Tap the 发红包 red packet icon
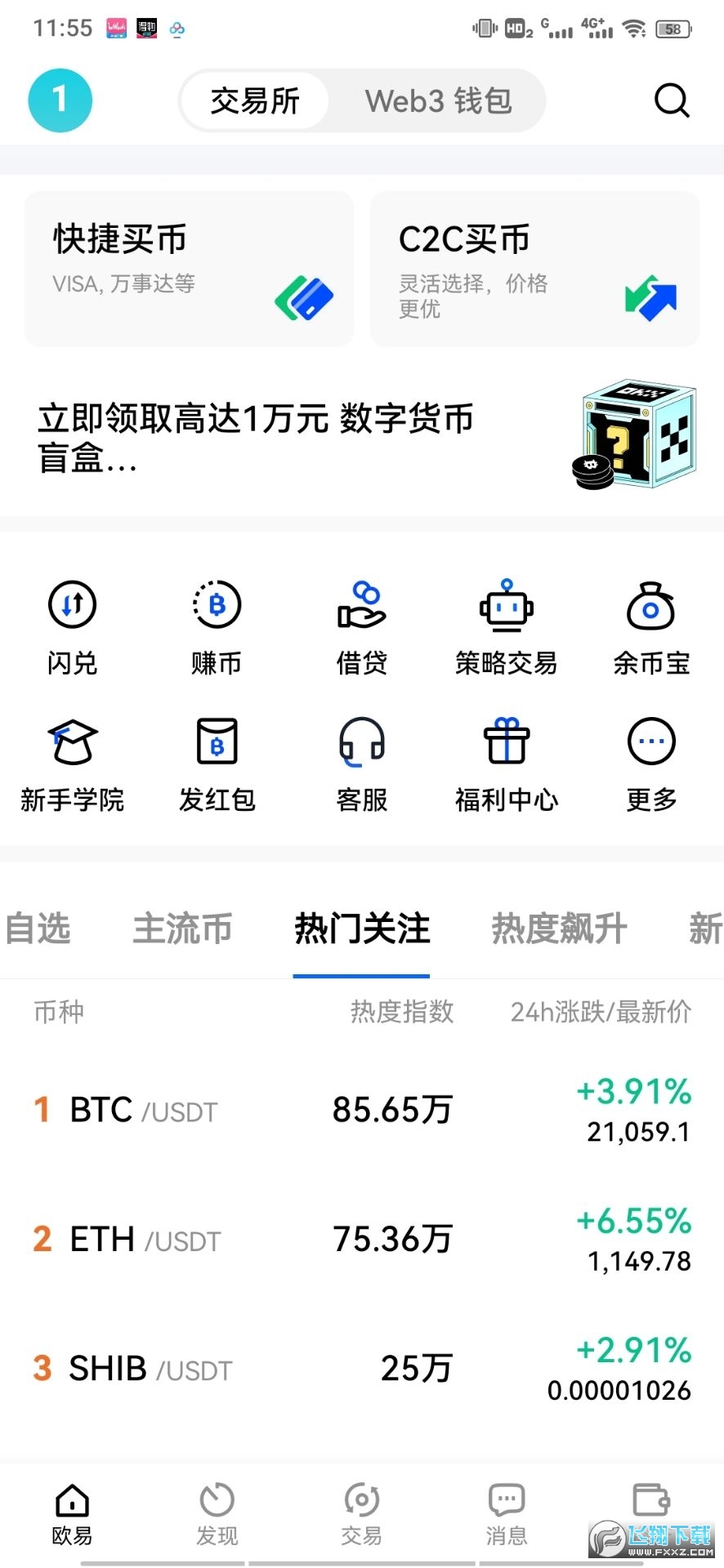This screenshot has width=724, height=1568. (x=217, y=762)
